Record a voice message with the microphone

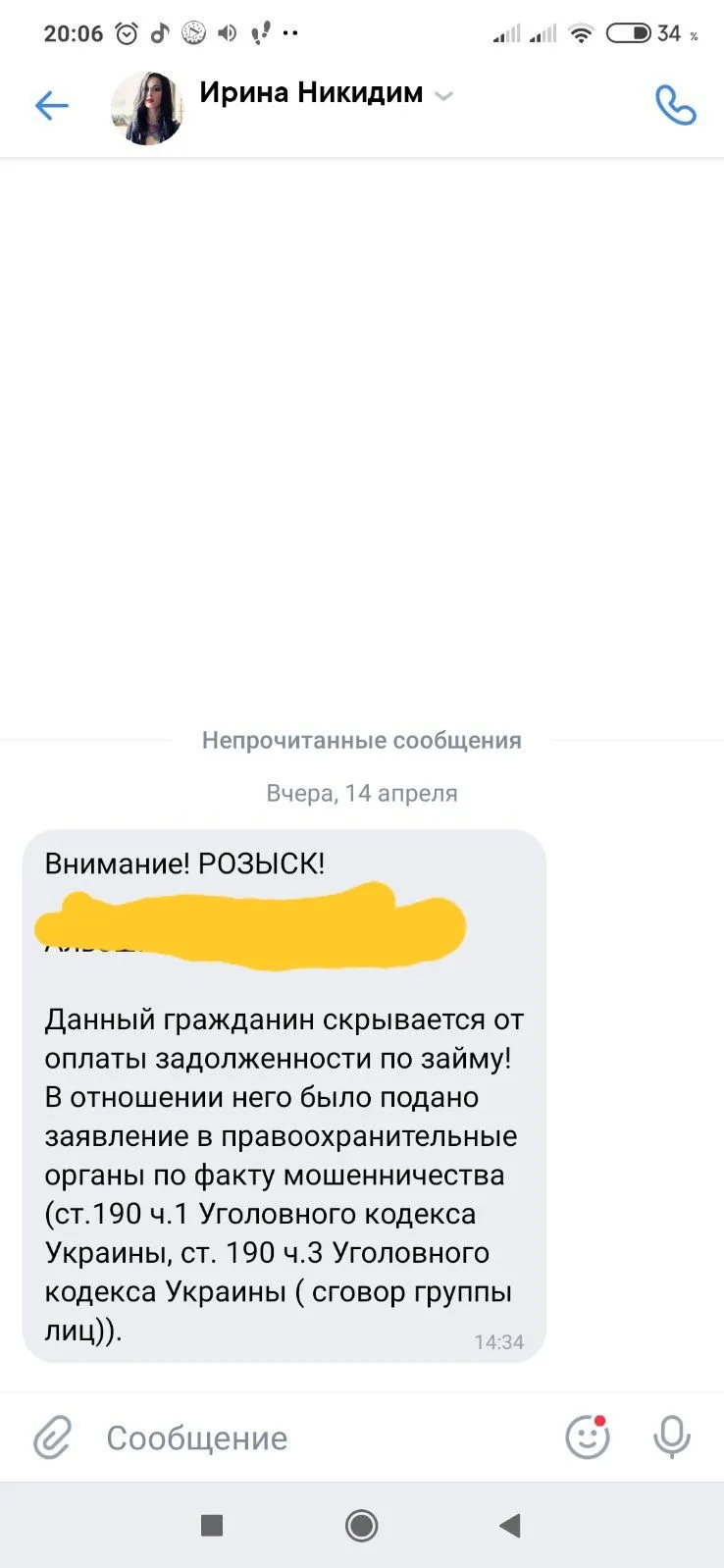tap(672, 1438)
